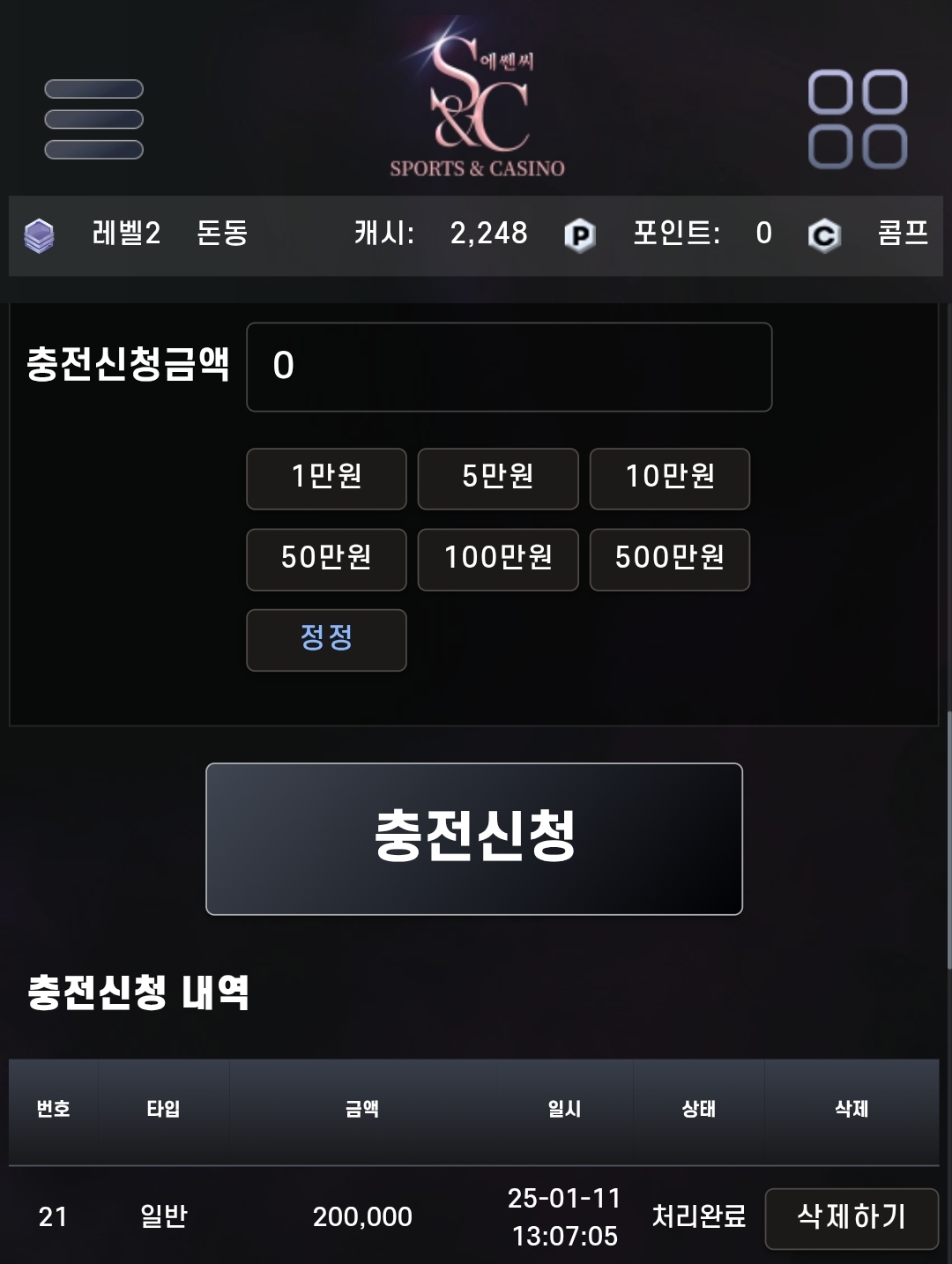Open the hamburger menu
This screenshot has height=1264, width=952.
[93, 119]
